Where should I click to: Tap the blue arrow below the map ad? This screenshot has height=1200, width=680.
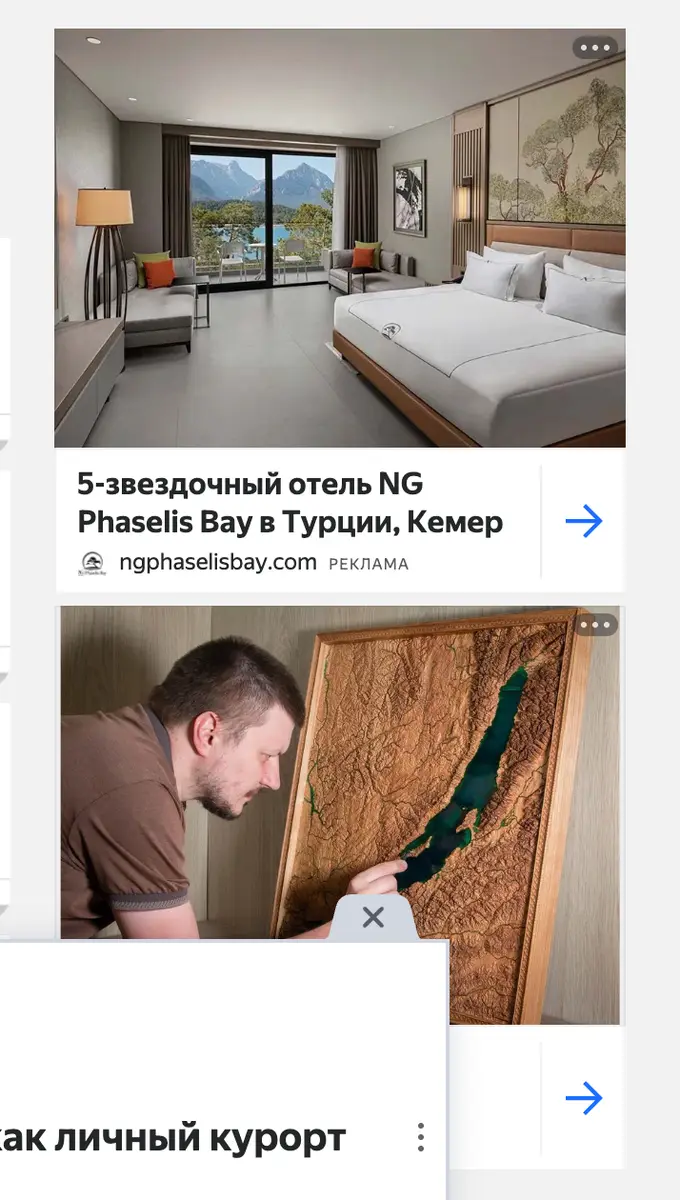tap(584, 1099)
